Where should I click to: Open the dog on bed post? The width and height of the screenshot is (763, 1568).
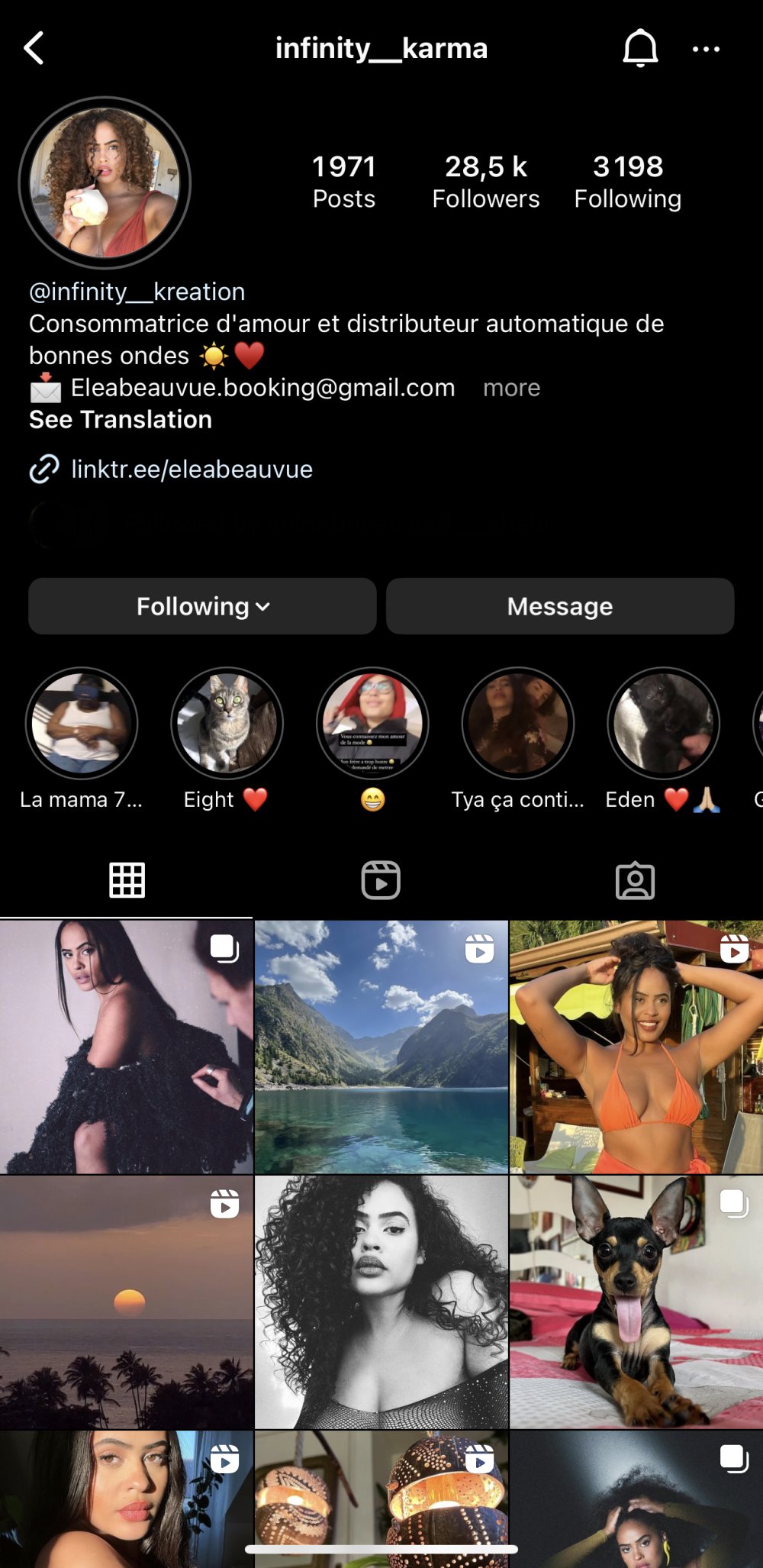[x=636, y=1302]
